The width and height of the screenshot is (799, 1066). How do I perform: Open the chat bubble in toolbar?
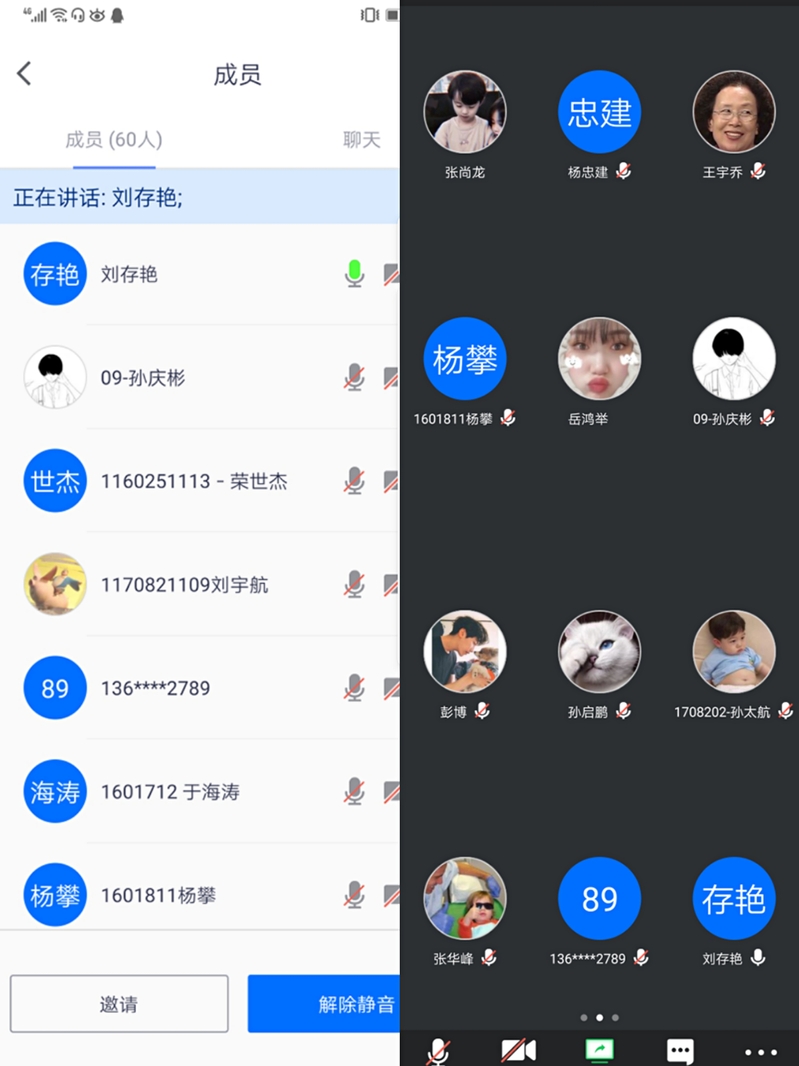point(680,1050)
